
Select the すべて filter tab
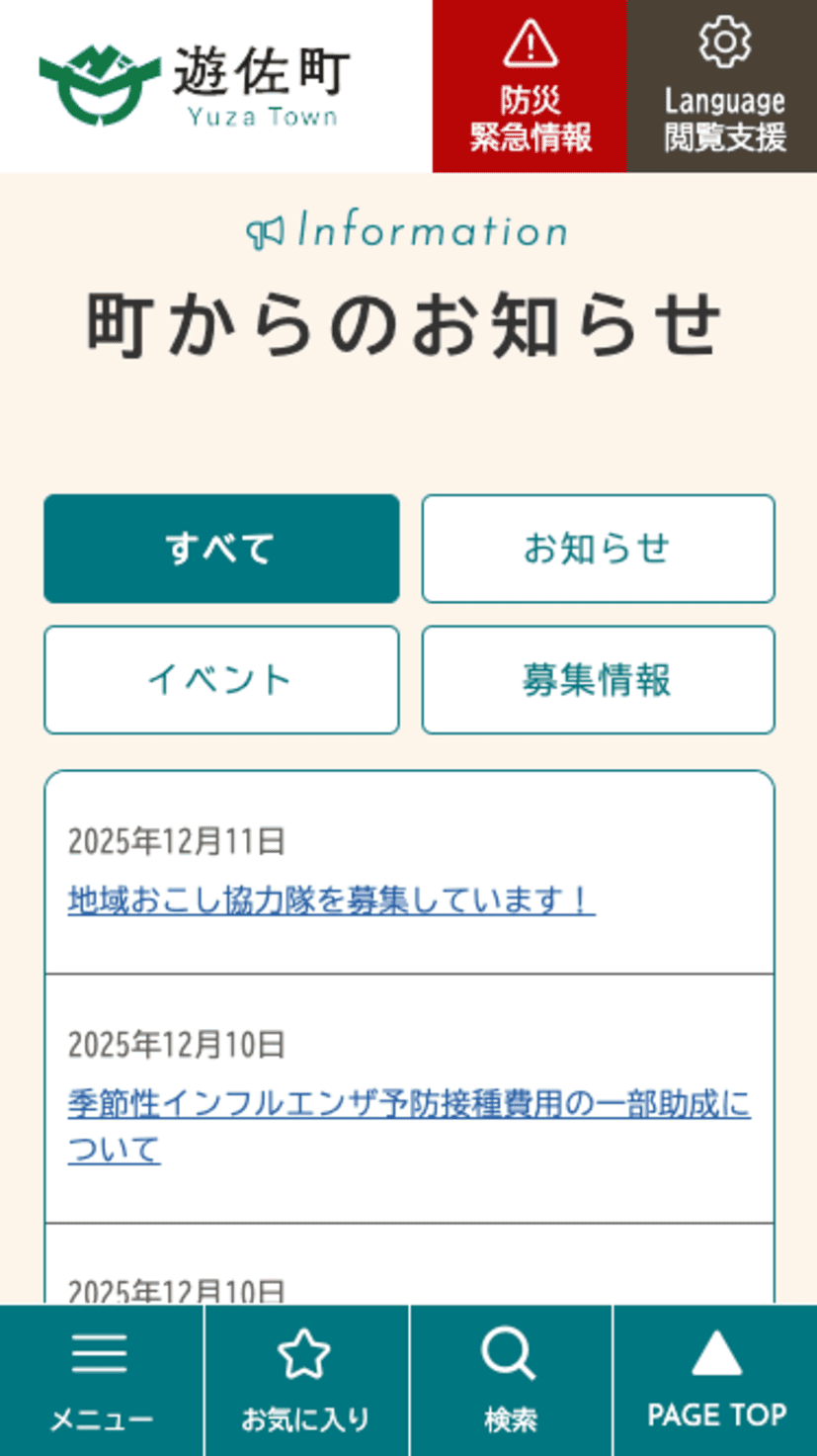(221, 549)
